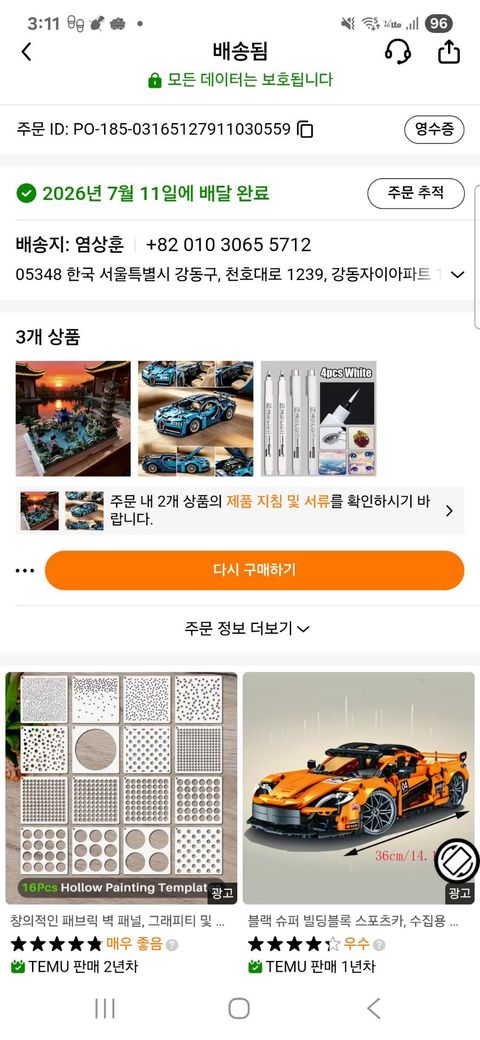Open the 4pcs White pens item
The height and width of the screenshot is (1040, 480).
click(x=318, y=419)
